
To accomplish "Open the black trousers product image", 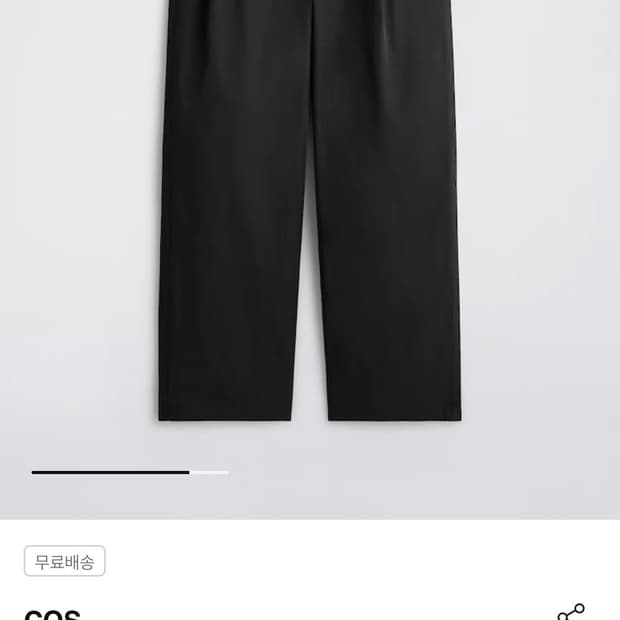I will coord(310,220).
